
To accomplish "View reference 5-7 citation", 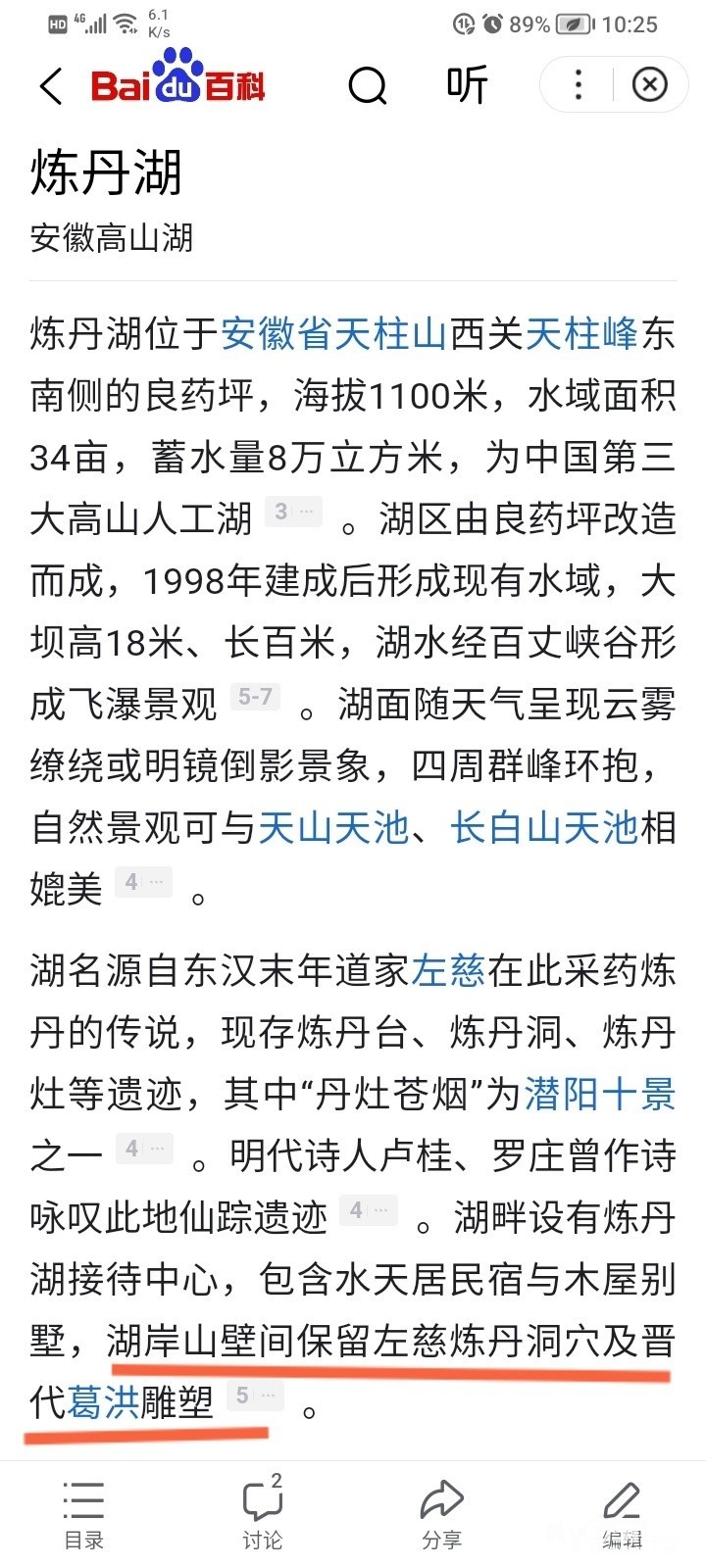I will (256, 697).
